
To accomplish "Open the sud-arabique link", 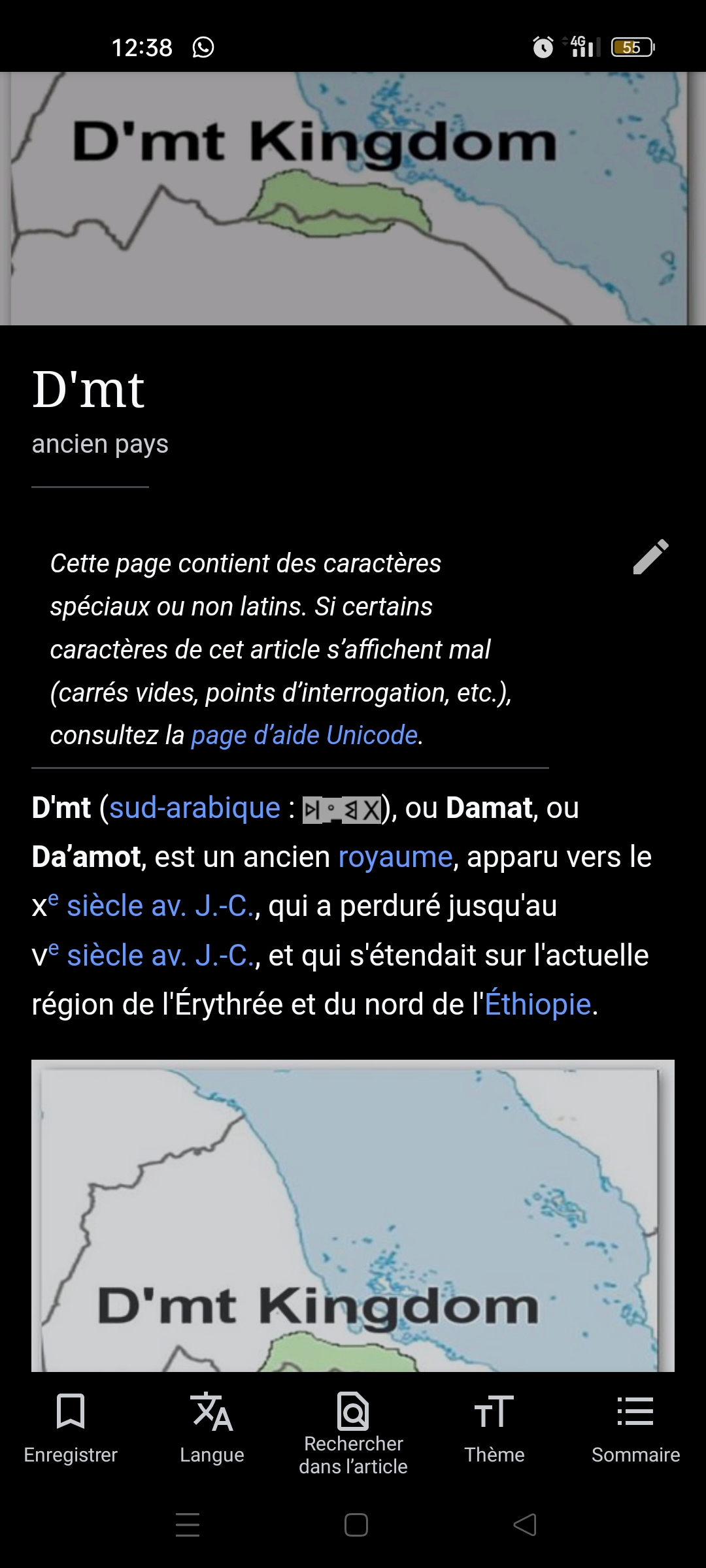I will point(195,808).
